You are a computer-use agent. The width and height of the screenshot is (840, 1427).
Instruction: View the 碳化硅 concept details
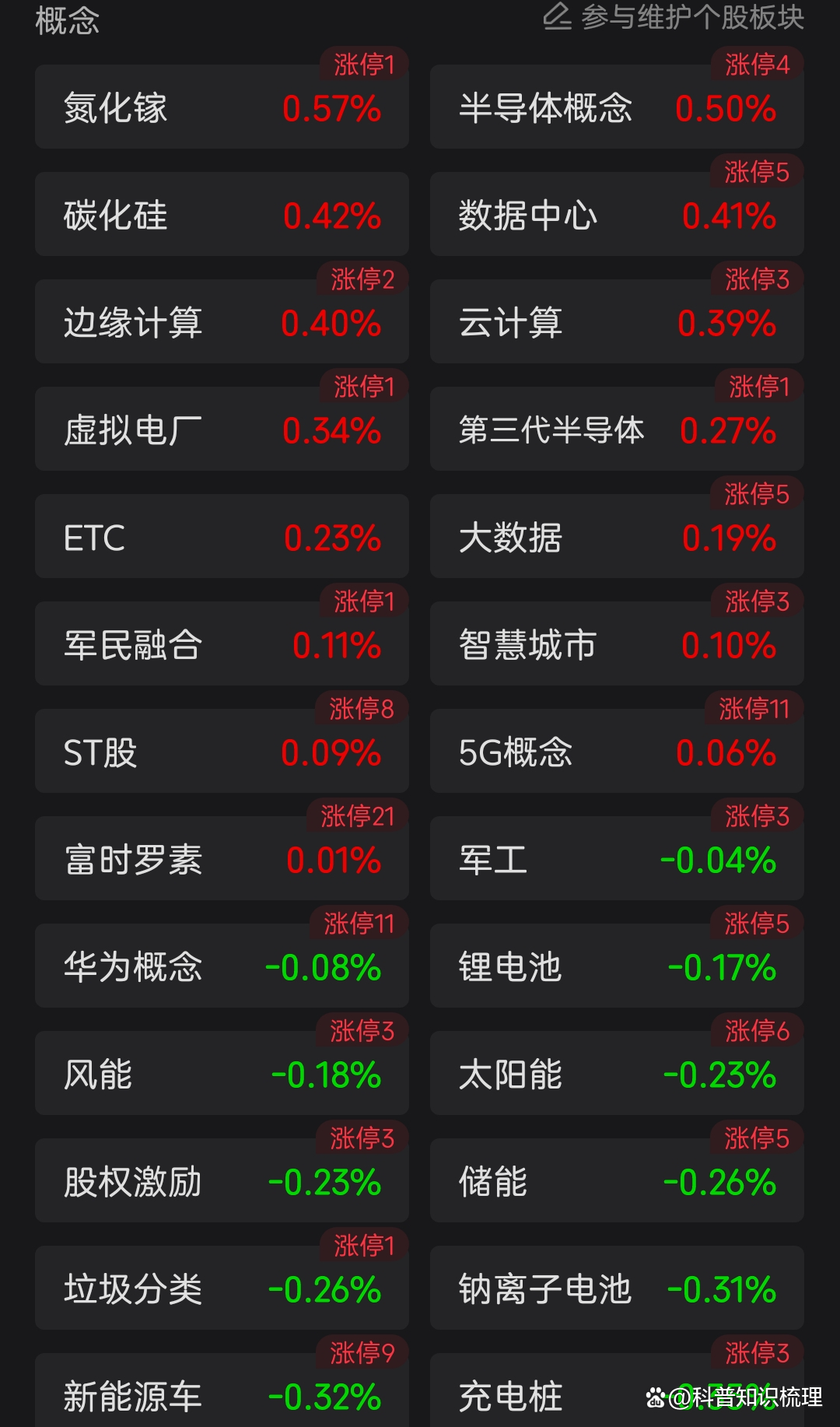[220, 215]
